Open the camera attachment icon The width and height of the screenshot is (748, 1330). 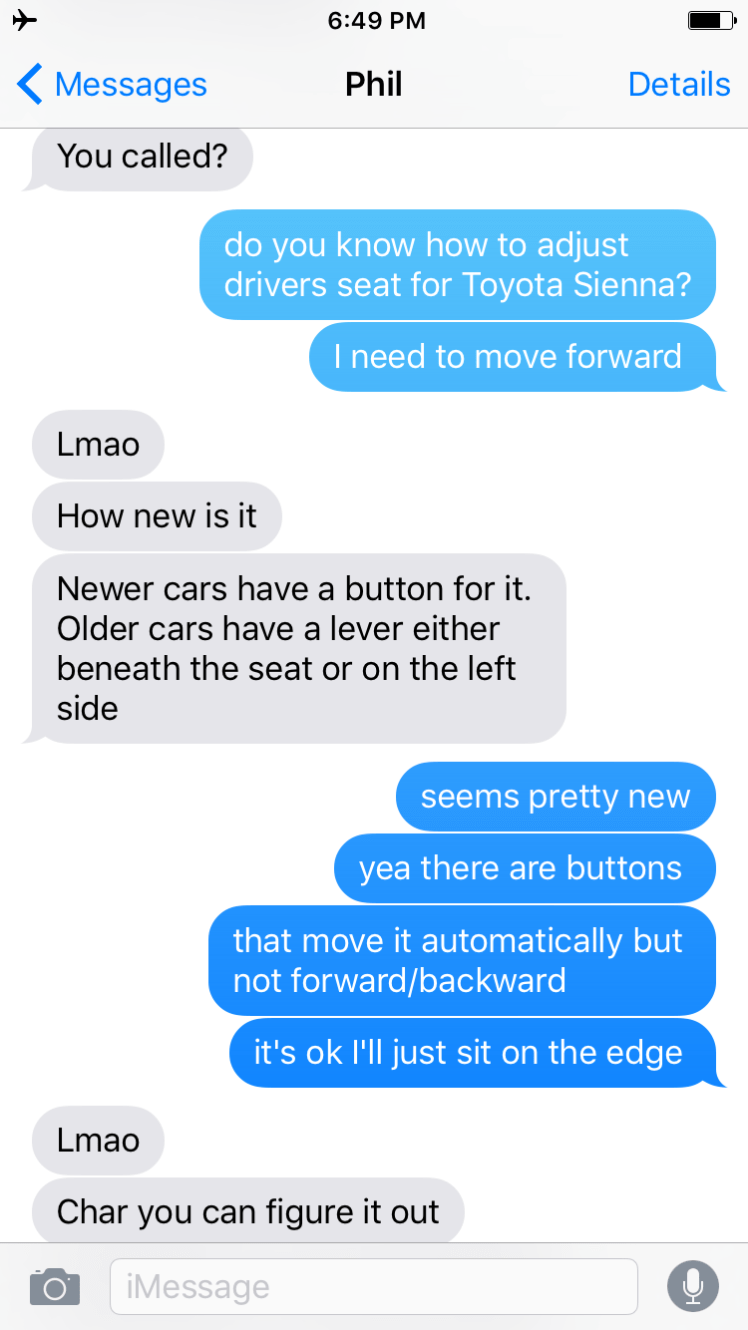coord(54,1286)
